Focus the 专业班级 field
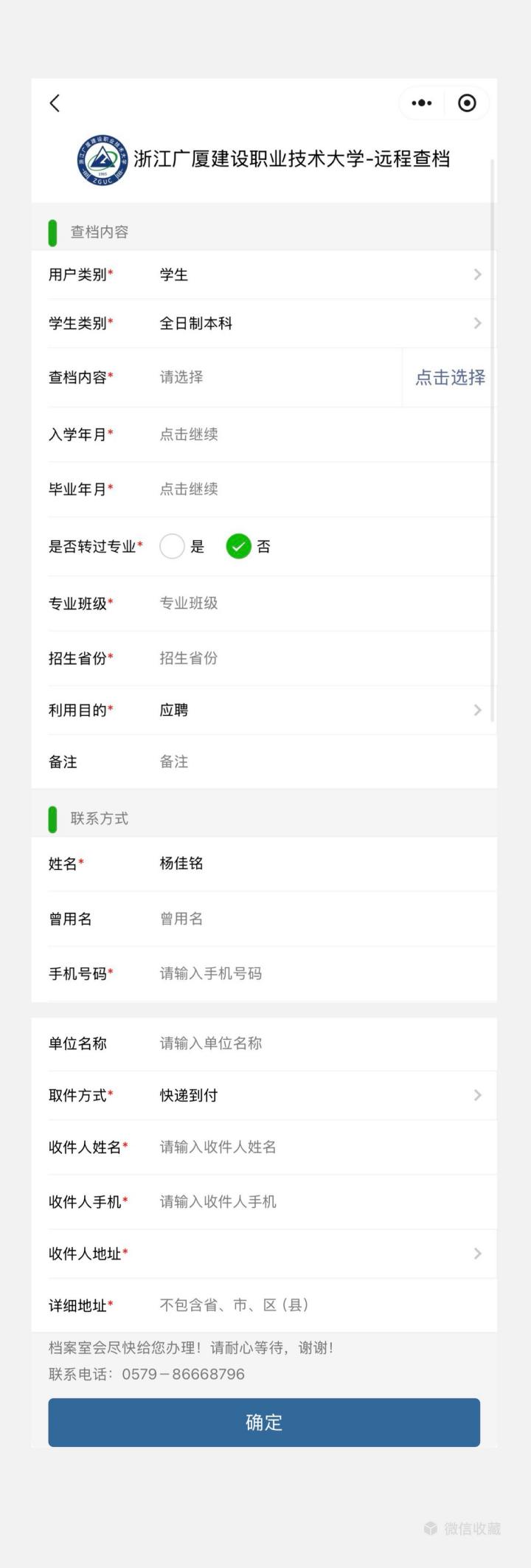Image resolution: width=531 pixels, height=1568 pixels. tap(317, 604)
